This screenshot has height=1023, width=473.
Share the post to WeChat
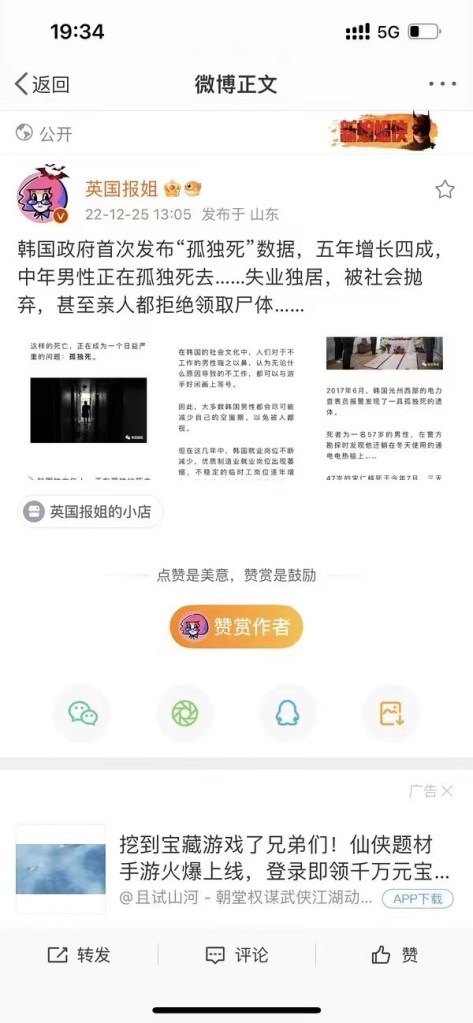click(x=82, y=714)
